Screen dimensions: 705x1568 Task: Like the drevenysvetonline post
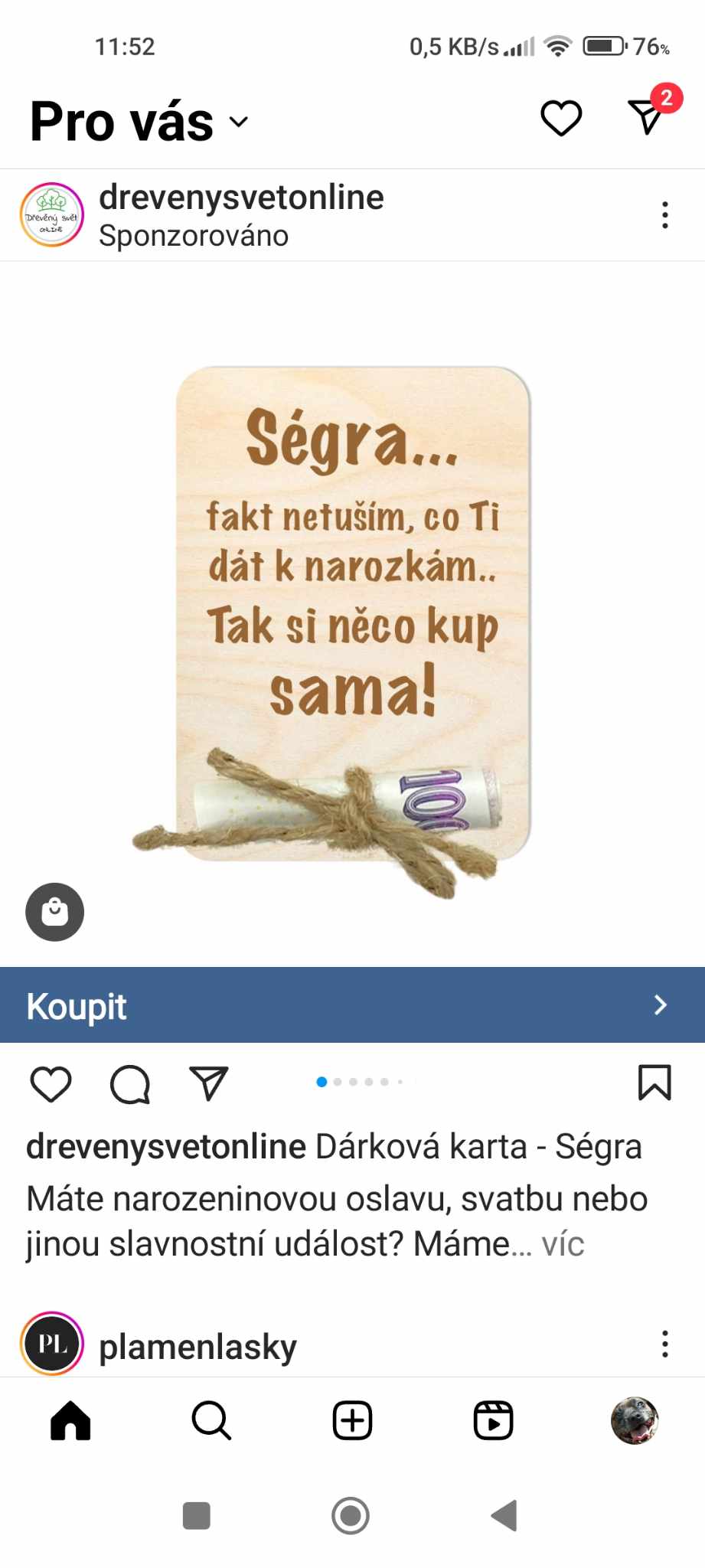(51, 1083)
